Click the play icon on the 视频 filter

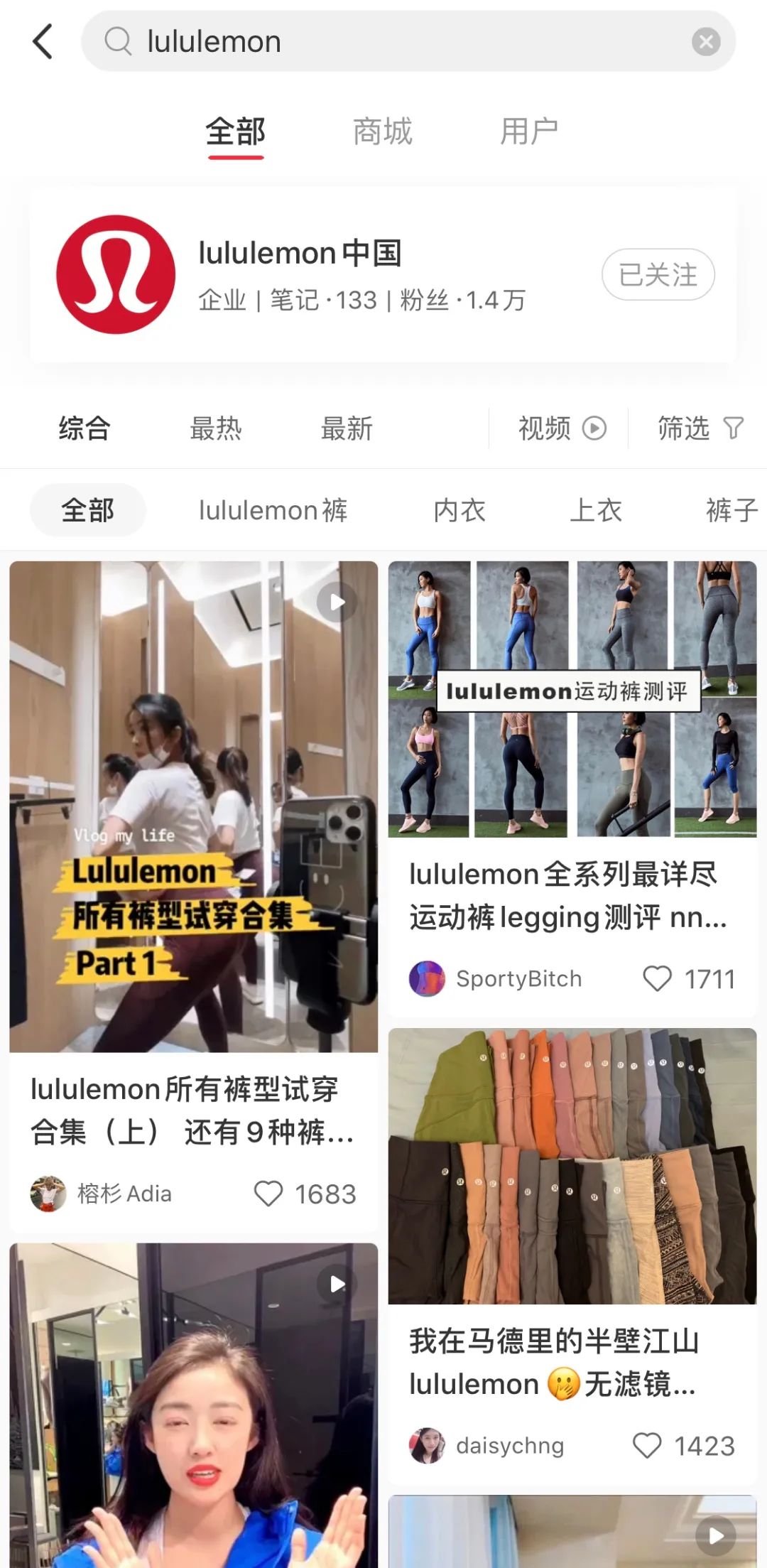(x=594, y=428)
